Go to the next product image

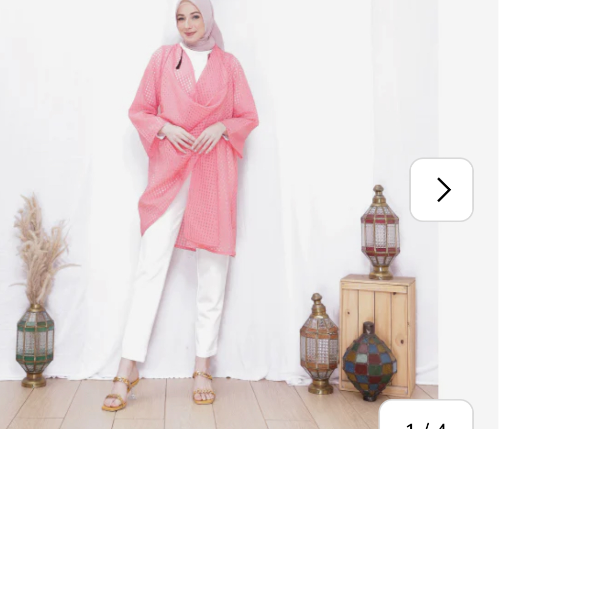tap(441, 190)
